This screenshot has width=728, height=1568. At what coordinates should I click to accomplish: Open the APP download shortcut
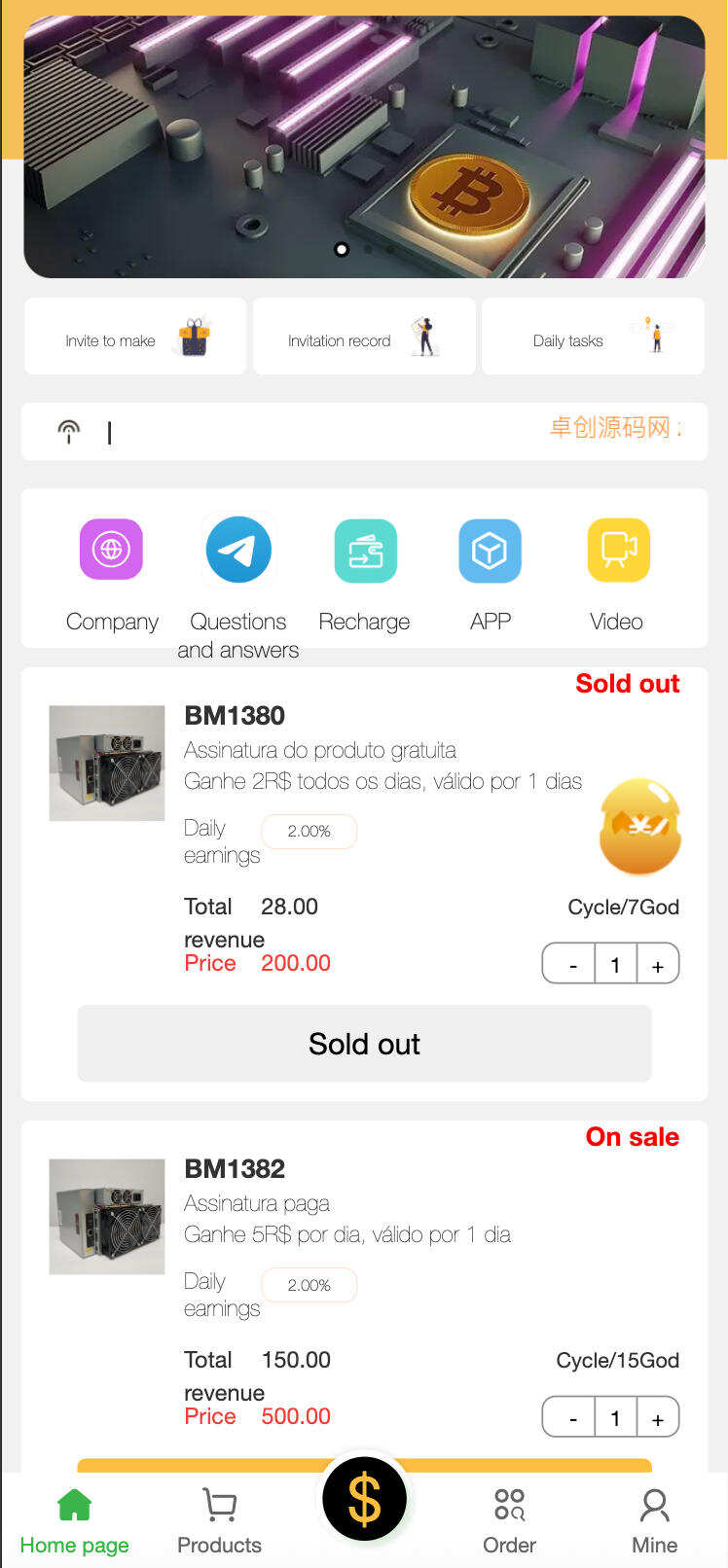pos(490,572)
